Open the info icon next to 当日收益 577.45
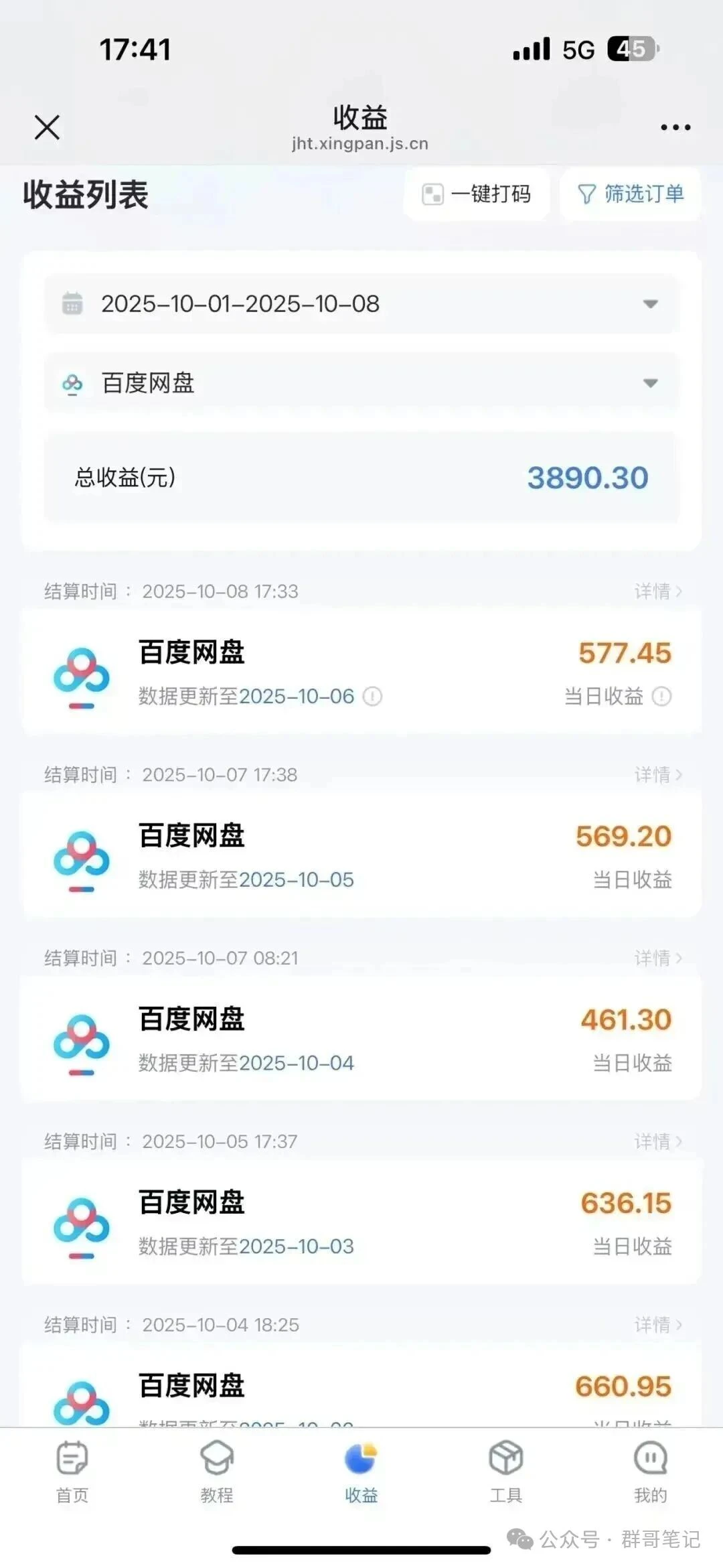This screenshot has height=1568, width=723. click(x=661, y=697)
